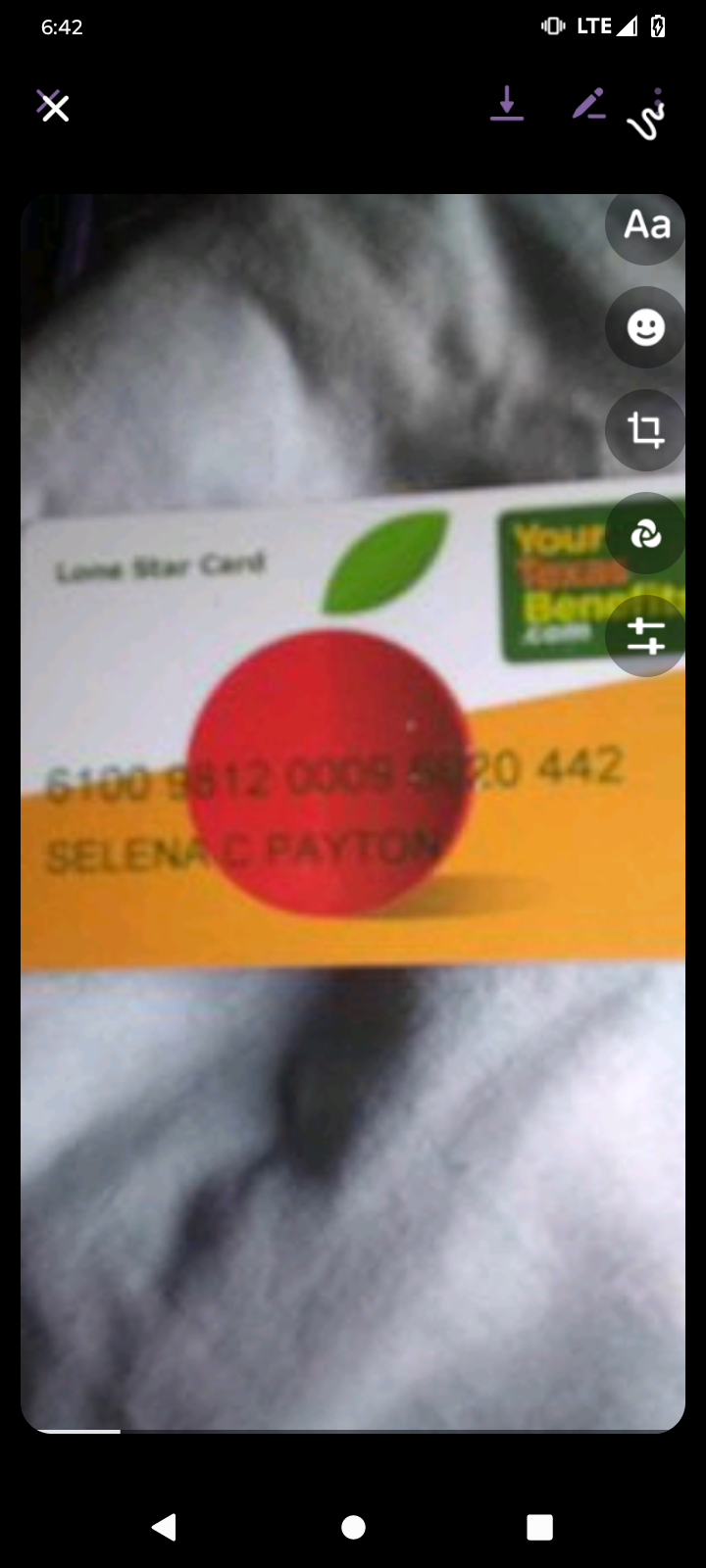Open the adjustment sliders tool

645,636
